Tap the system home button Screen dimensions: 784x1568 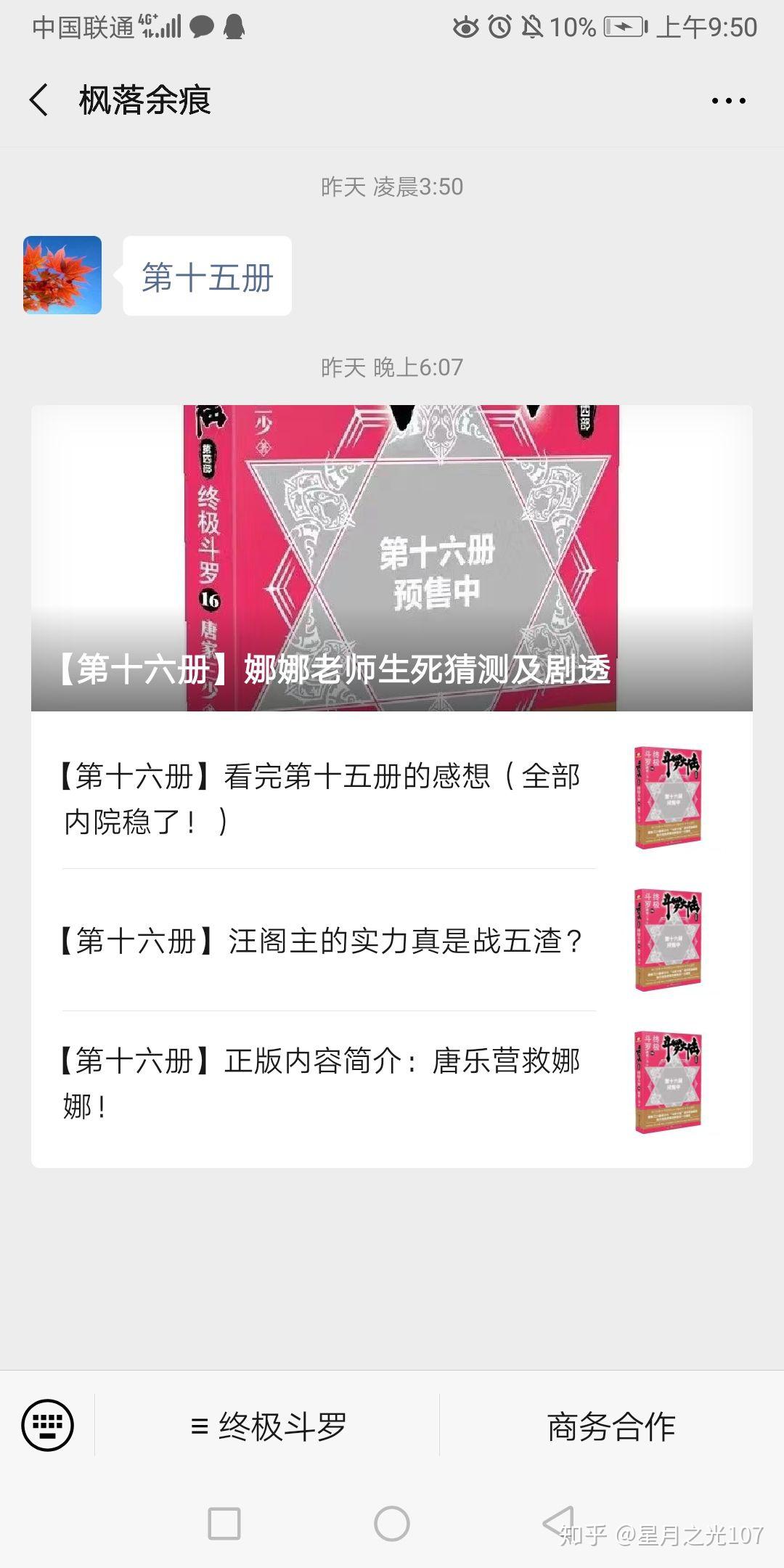391,1523
